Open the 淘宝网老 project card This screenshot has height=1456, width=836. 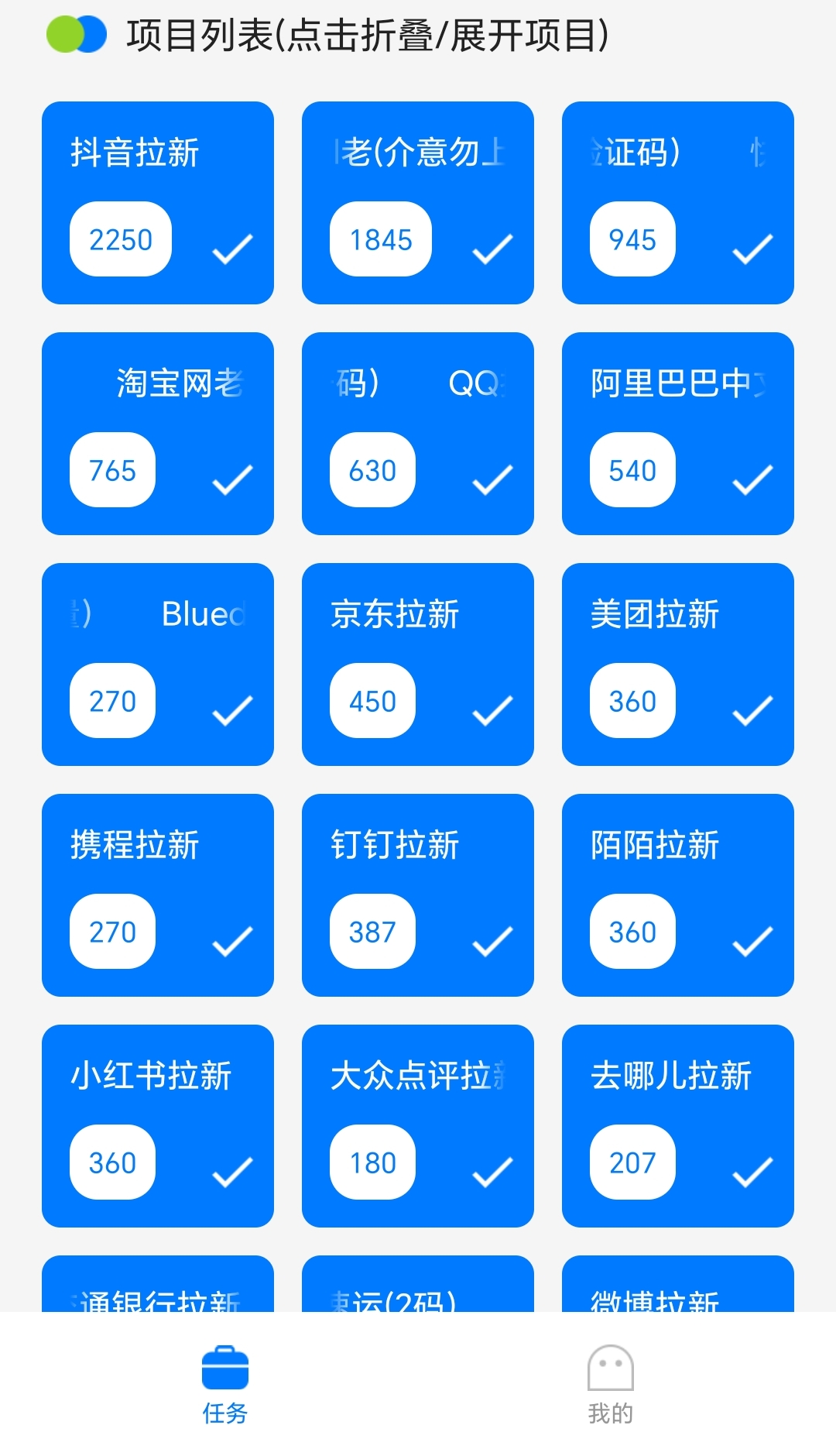(158, 434)
